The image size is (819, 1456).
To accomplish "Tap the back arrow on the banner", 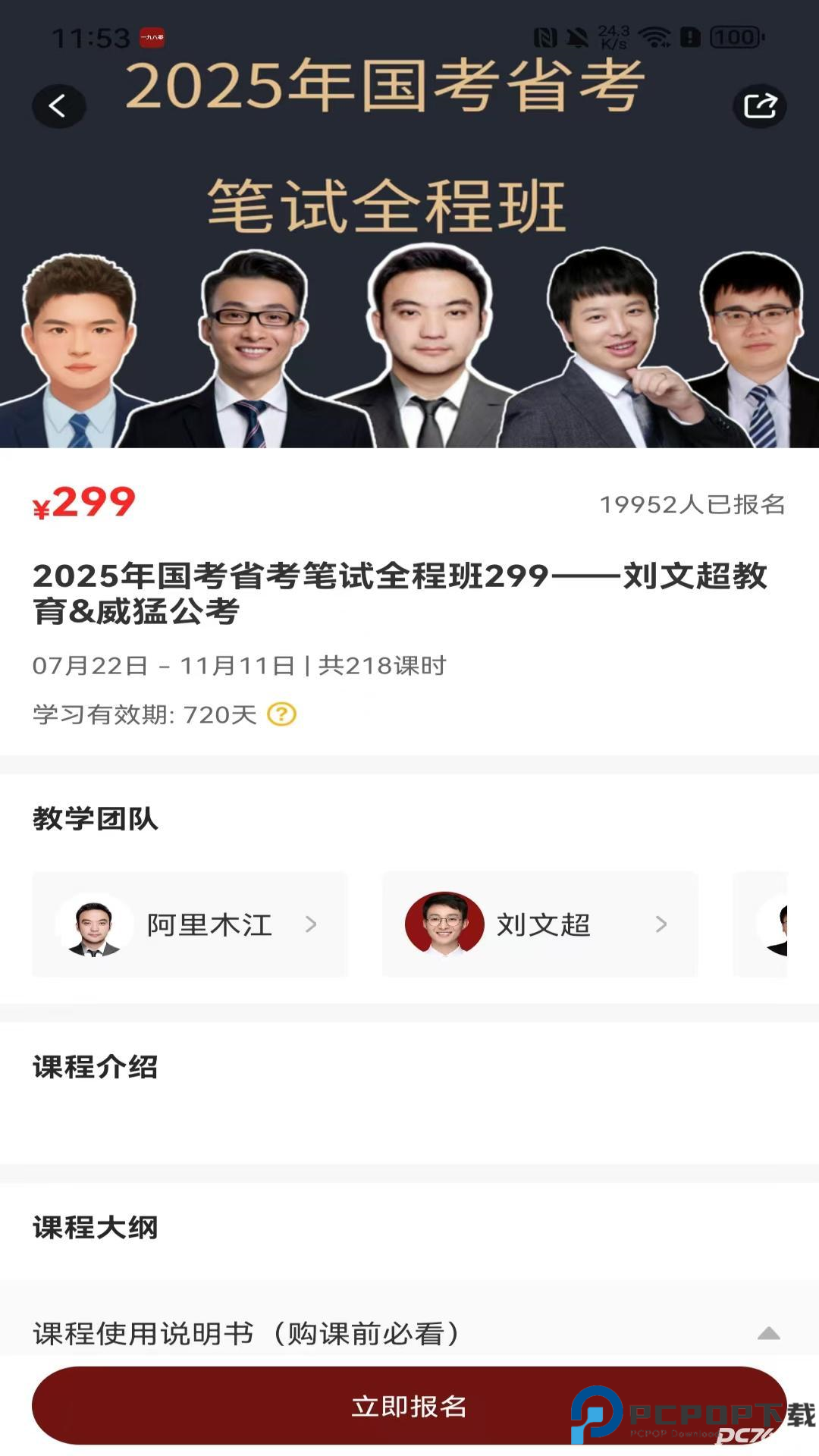I will pos(58,104).
